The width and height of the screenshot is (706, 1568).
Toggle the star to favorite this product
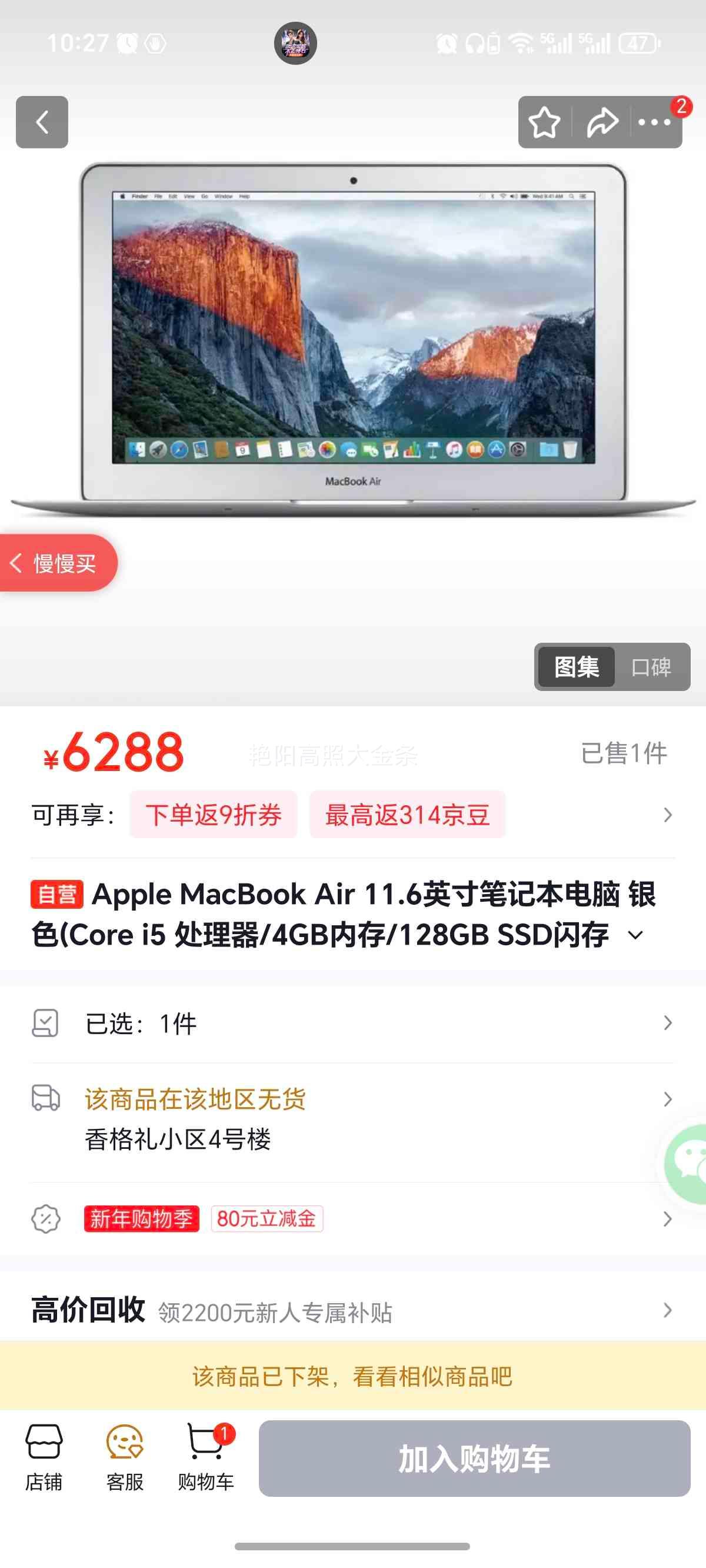click(x=544, y=122)
